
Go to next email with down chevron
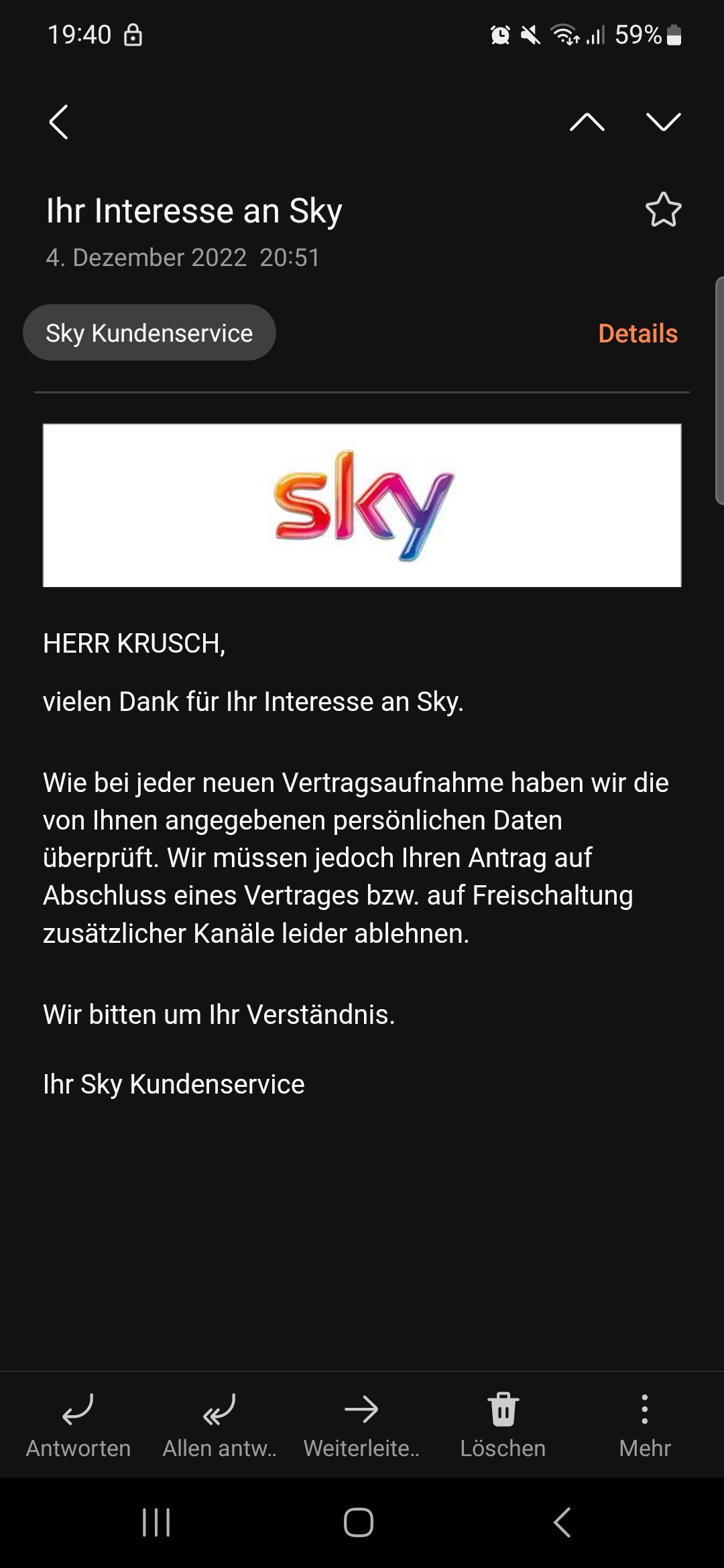(662, 122)
